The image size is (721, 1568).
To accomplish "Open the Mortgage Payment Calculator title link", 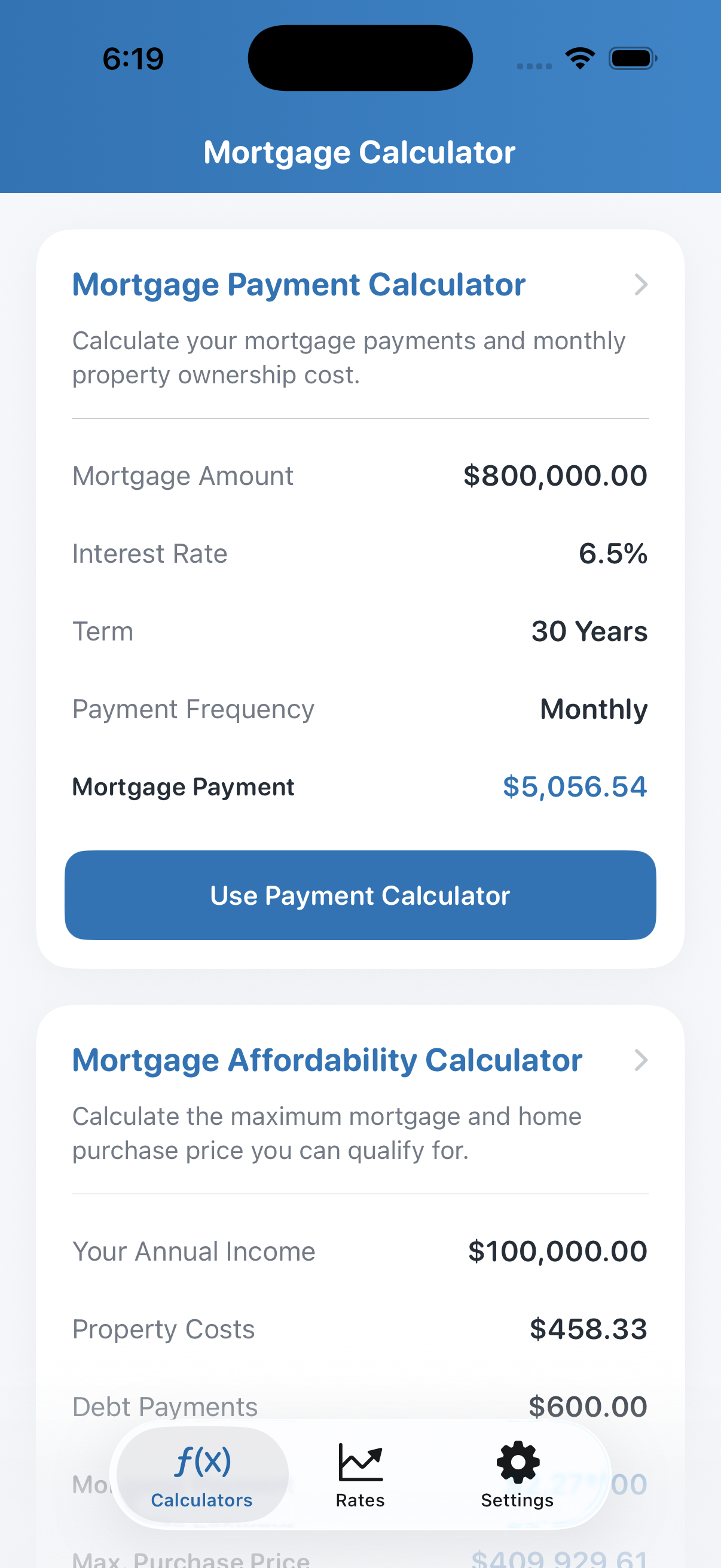I will [x=298, y=283].
